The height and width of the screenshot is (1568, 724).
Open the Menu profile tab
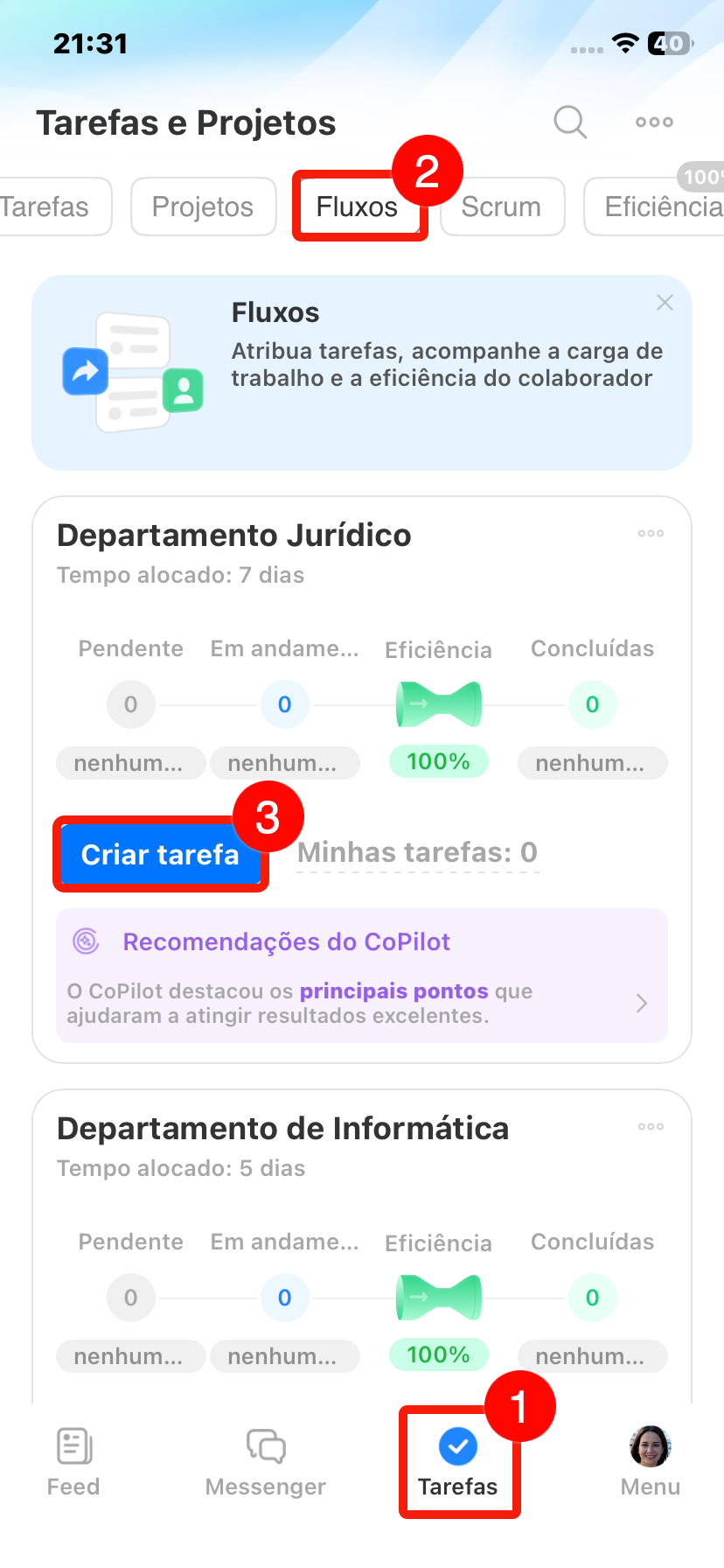pos(651,1461)
